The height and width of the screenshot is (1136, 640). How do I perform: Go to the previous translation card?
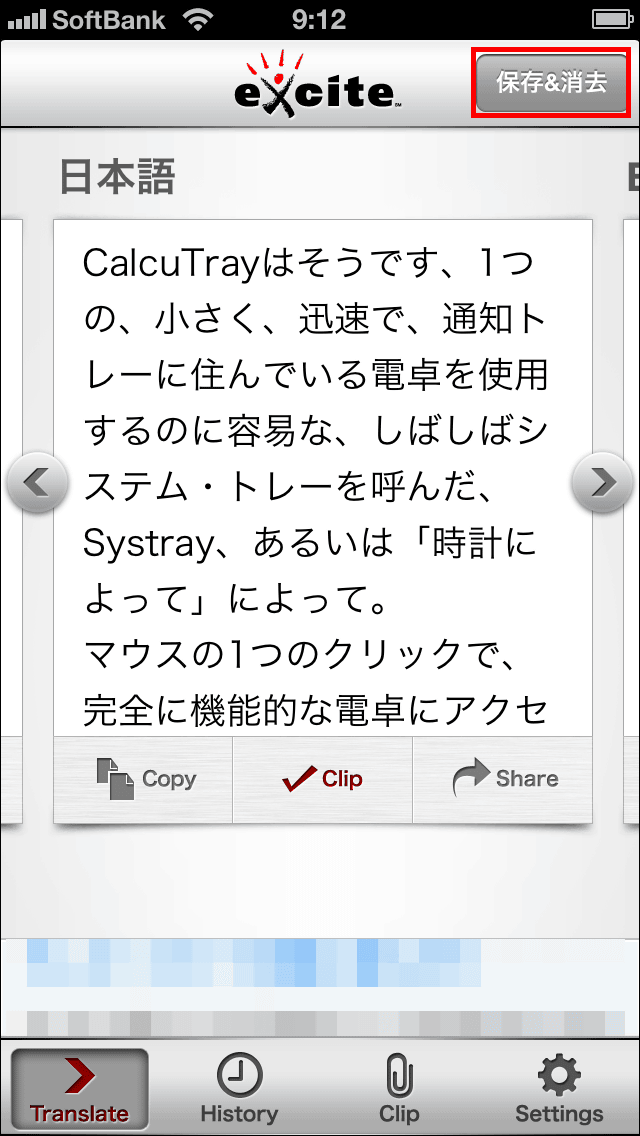coord(37,481)
